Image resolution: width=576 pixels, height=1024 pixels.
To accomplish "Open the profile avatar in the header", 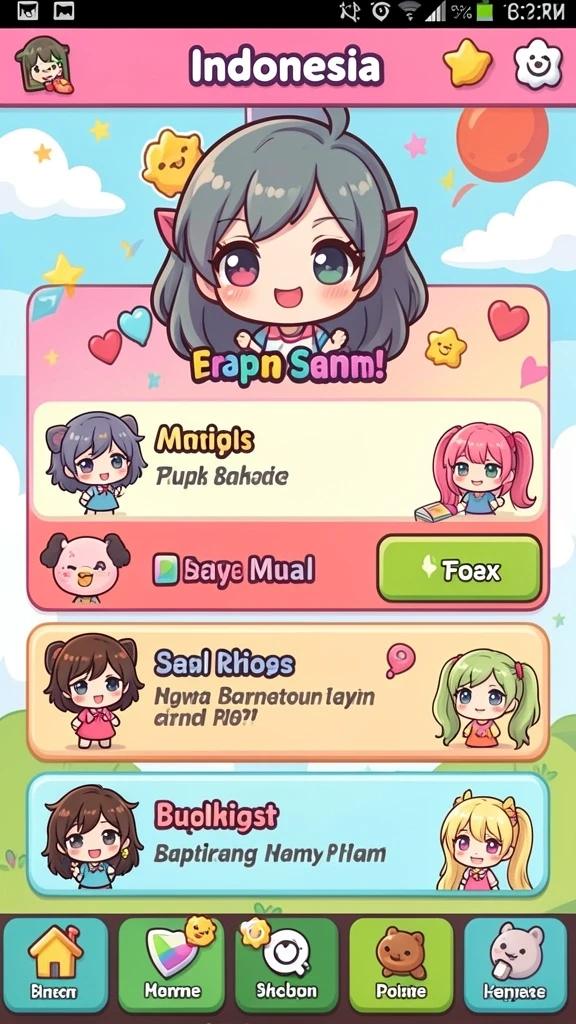I will (44, 65).
